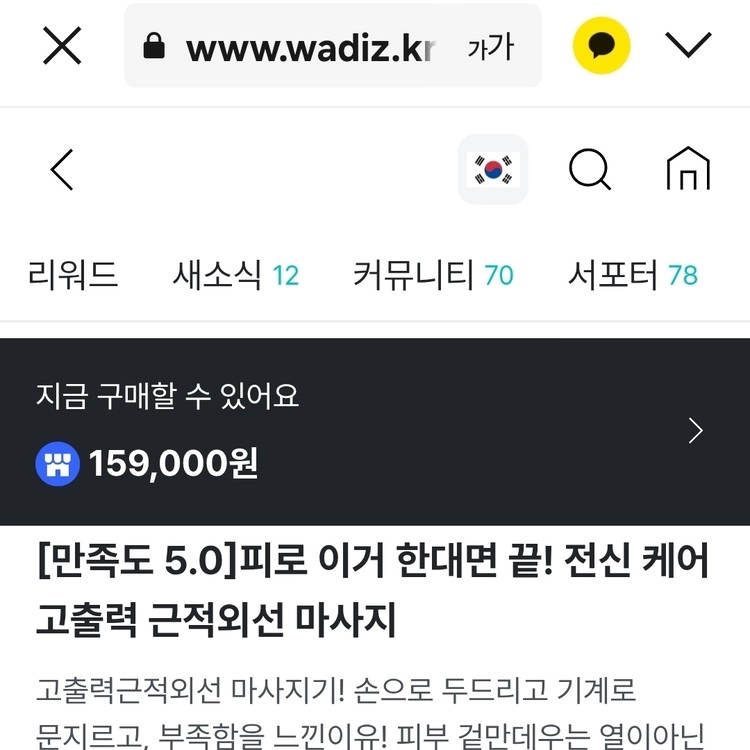Tap the www.wadiz.kr address bar
This screenshot has width=750, height=750.
coord(300,47)
